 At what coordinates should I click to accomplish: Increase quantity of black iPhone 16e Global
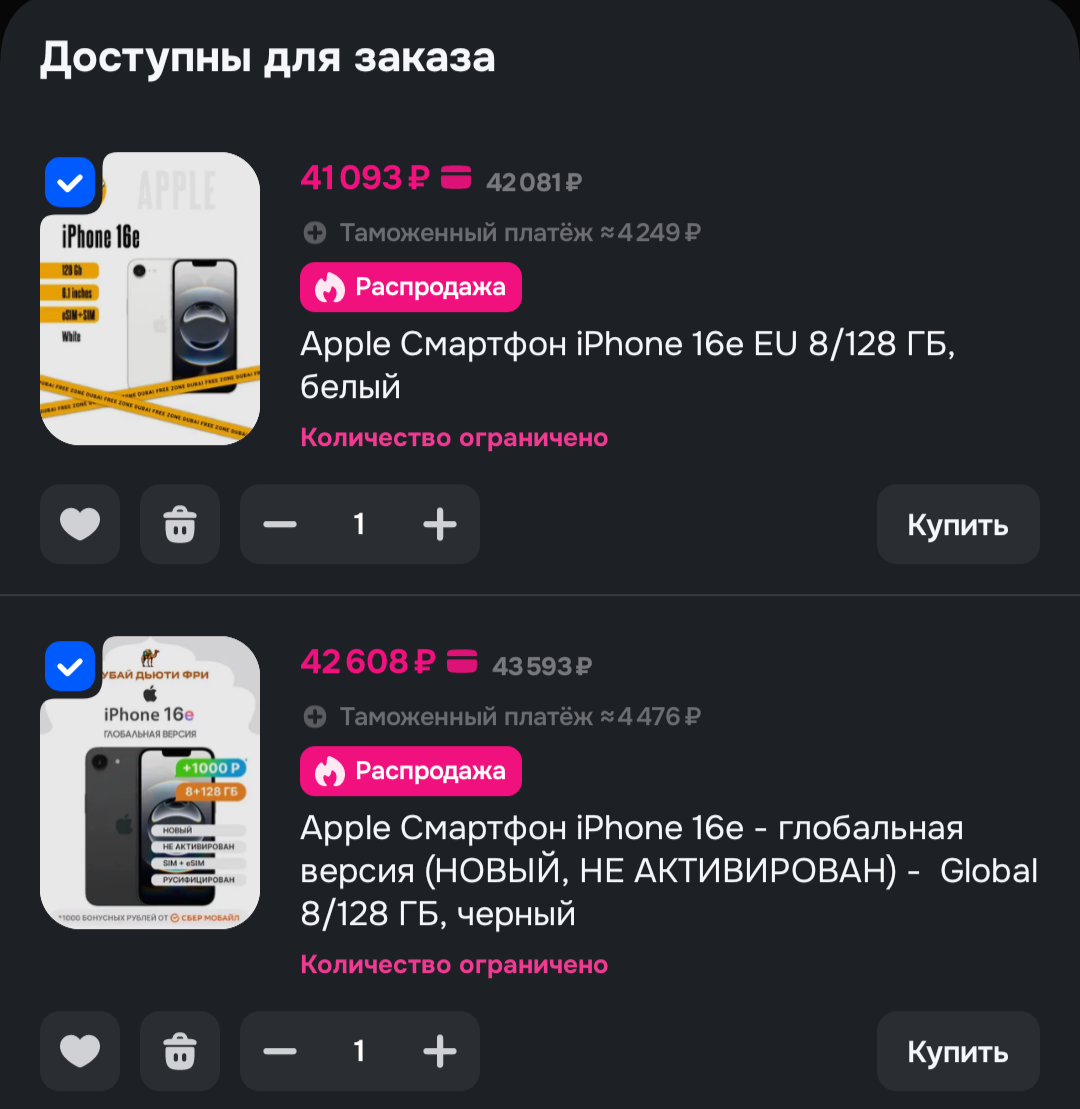point(439,1051)
